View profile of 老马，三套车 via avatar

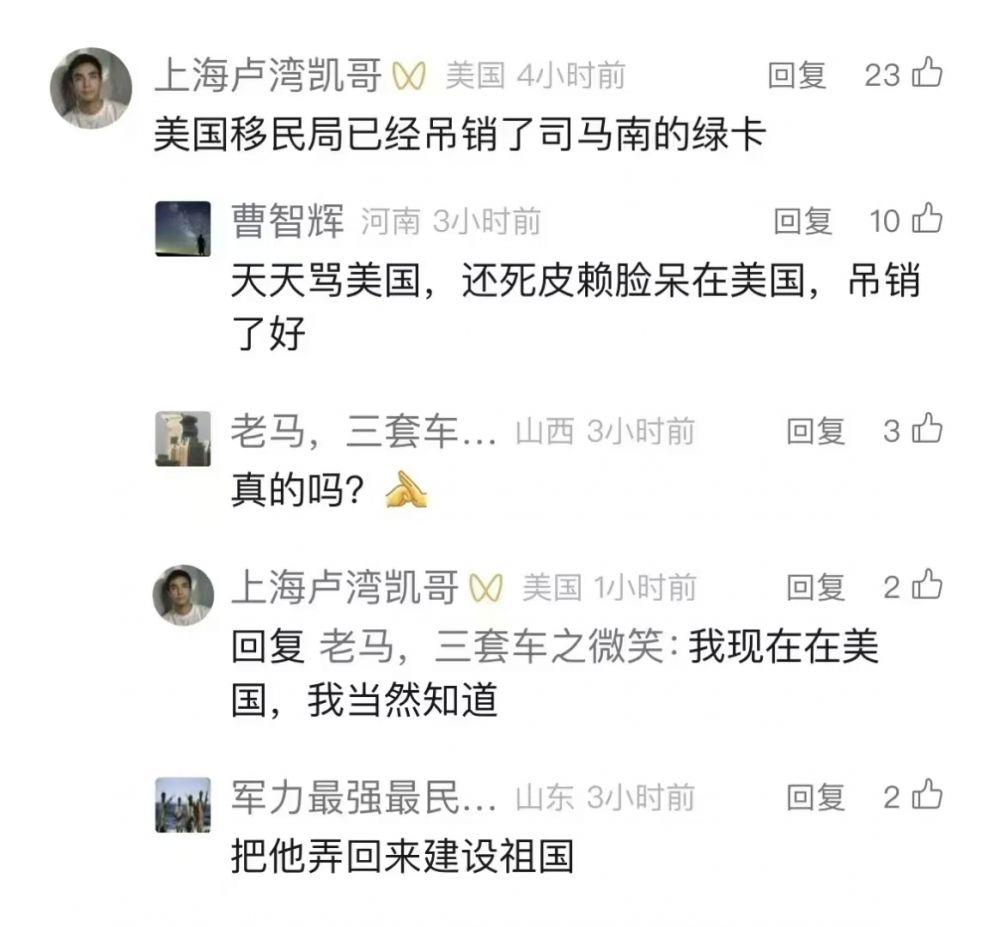click(x=183, y=438)
